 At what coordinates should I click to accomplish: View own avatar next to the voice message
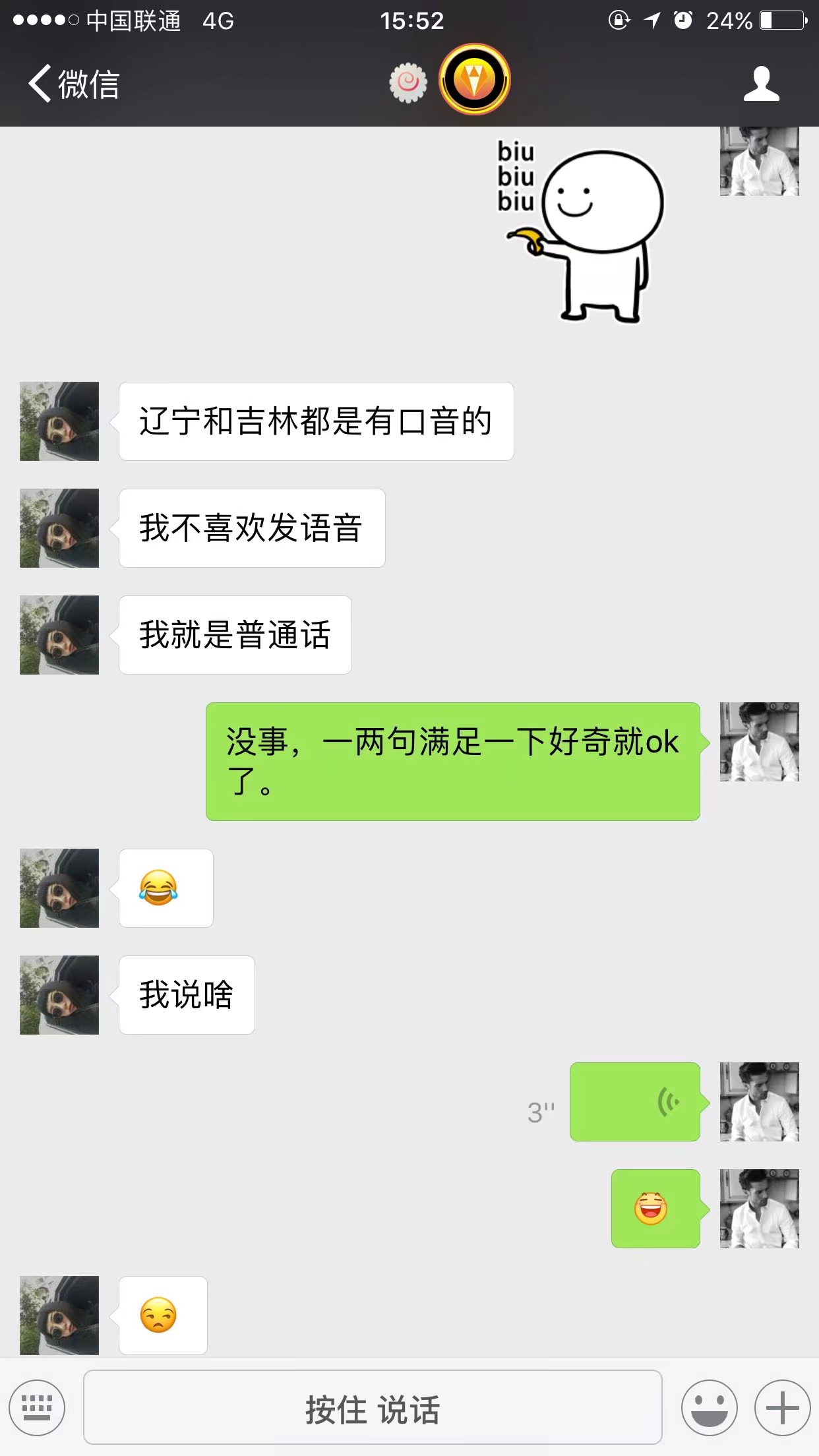pos(759,1102)
